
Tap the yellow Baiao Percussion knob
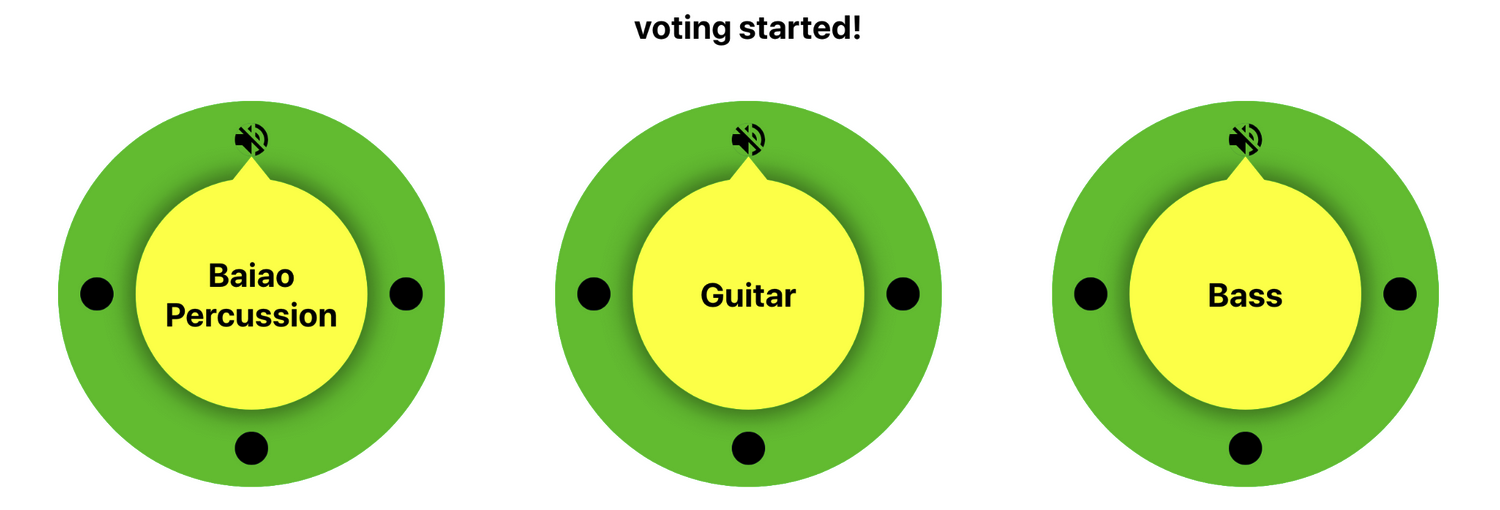[251, 294]
